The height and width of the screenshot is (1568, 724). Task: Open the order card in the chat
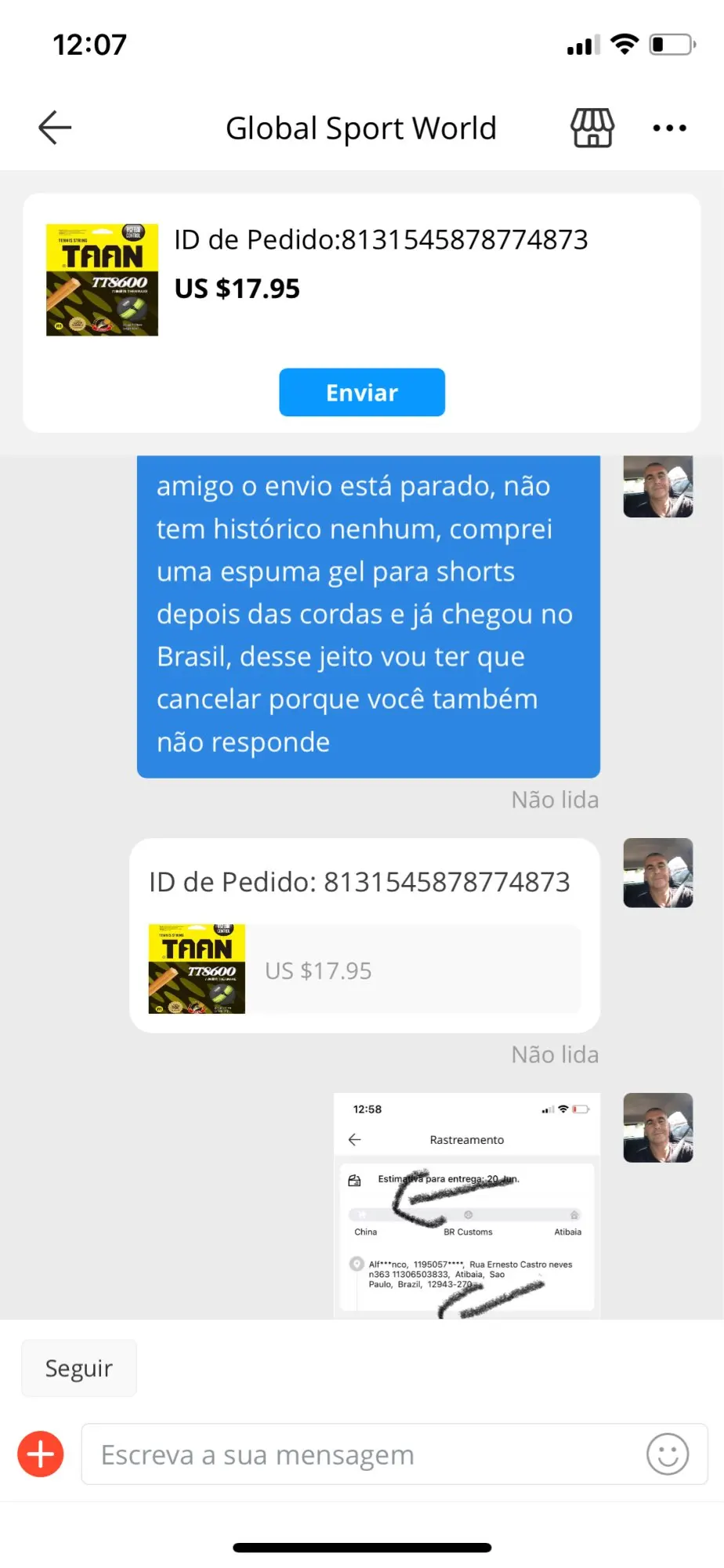tap(364, 935)
